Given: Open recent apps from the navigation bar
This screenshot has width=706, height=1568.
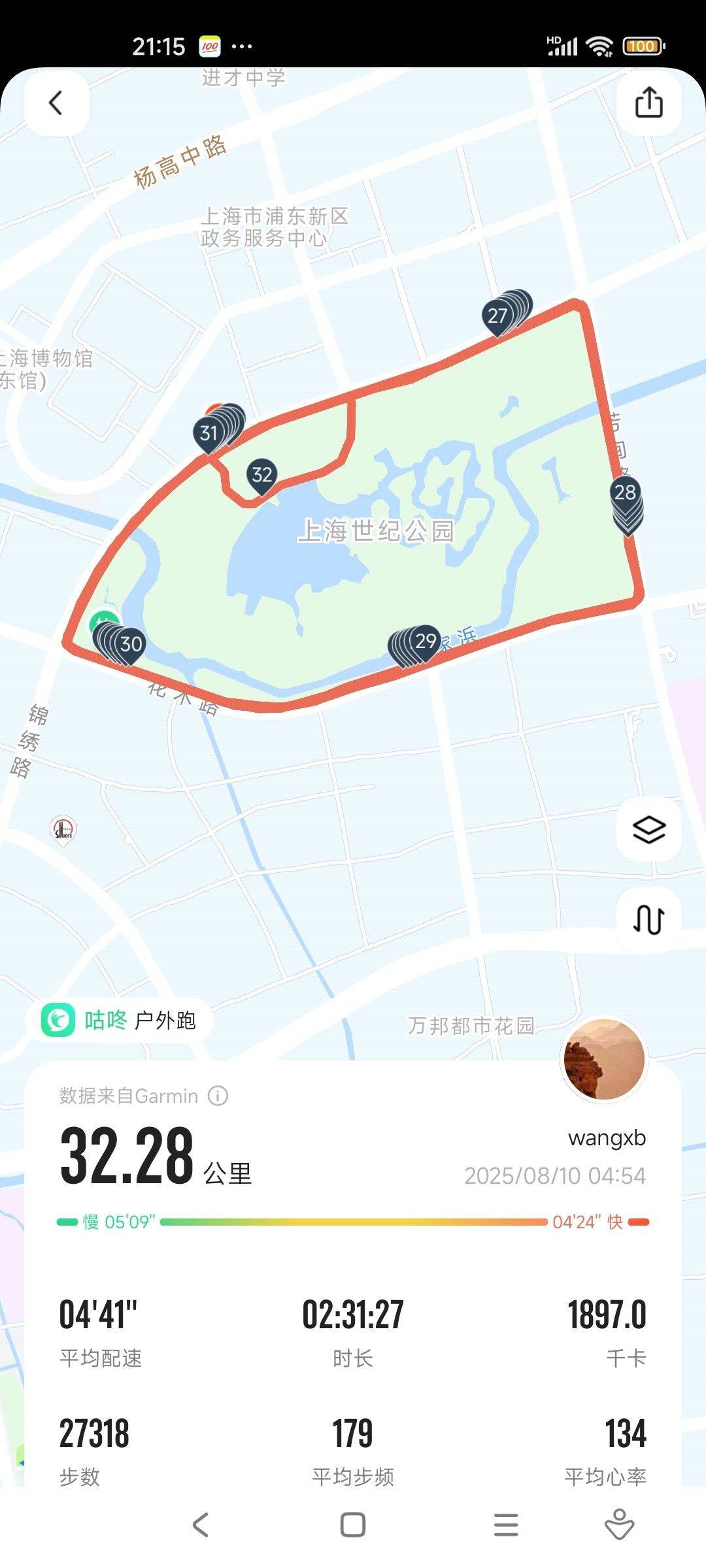Looking at the screenshot, I should pos(506,1525).
